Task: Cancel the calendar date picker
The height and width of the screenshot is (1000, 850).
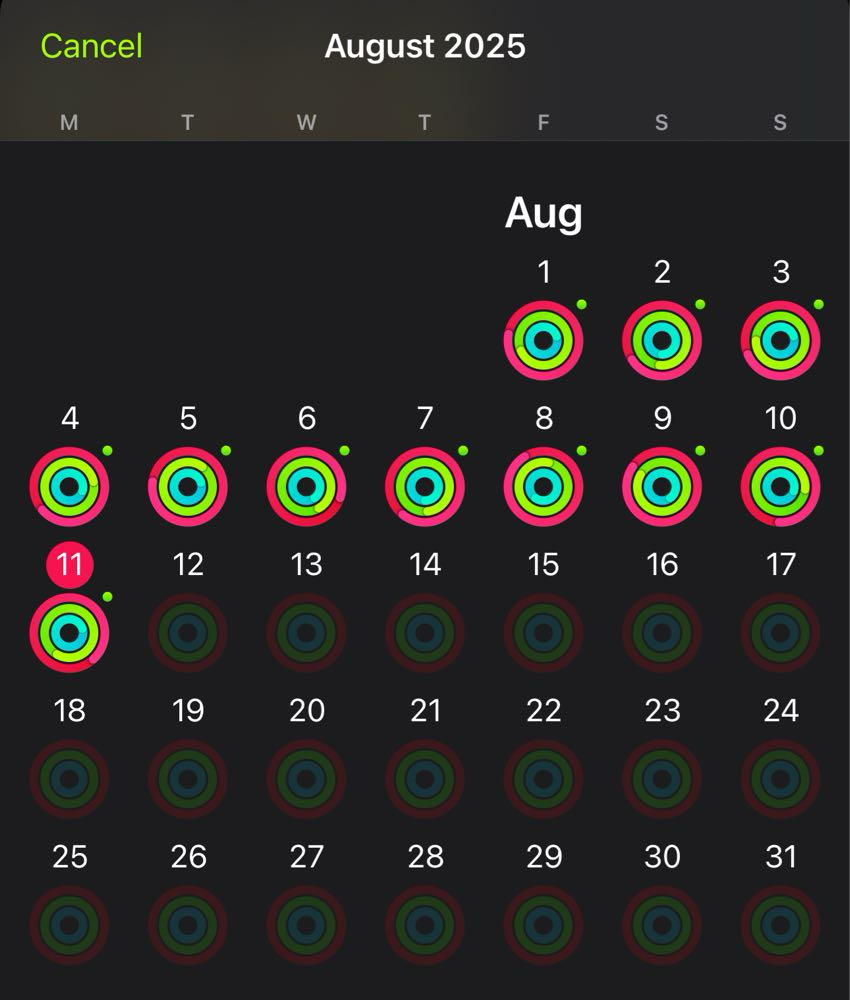Action: click(91, 46)
